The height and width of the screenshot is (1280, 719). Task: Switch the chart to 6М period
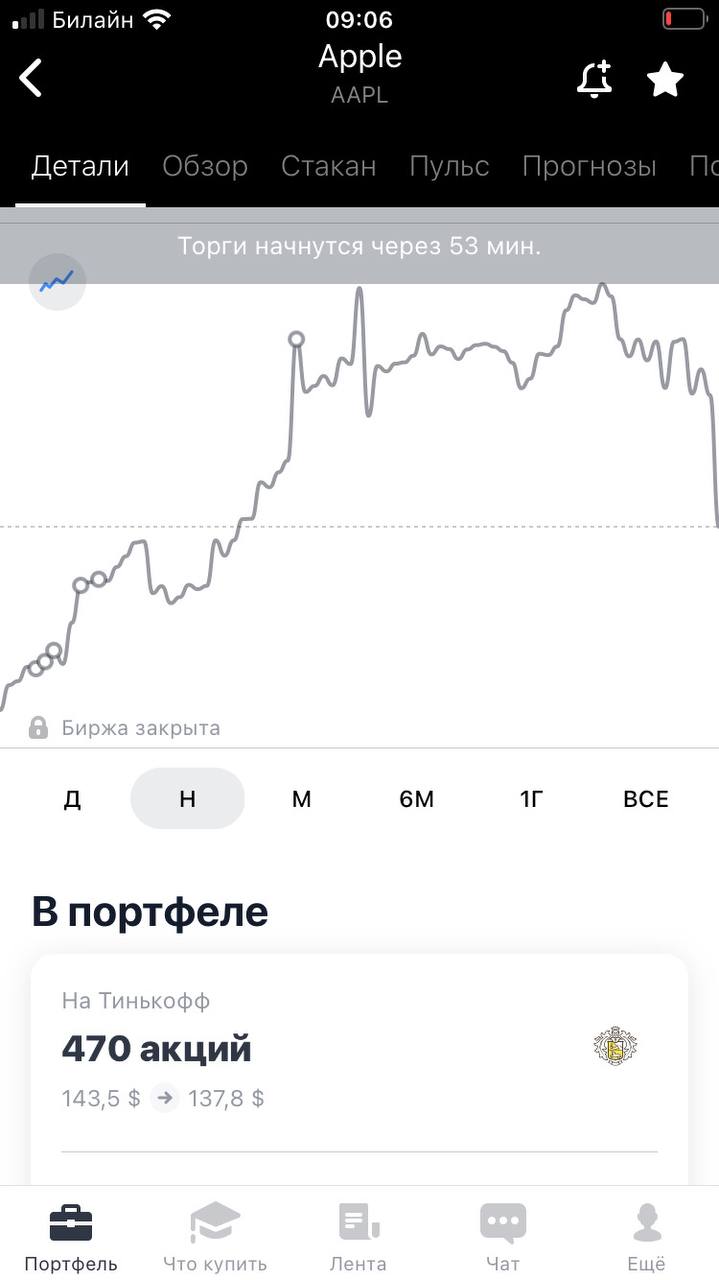417,799
